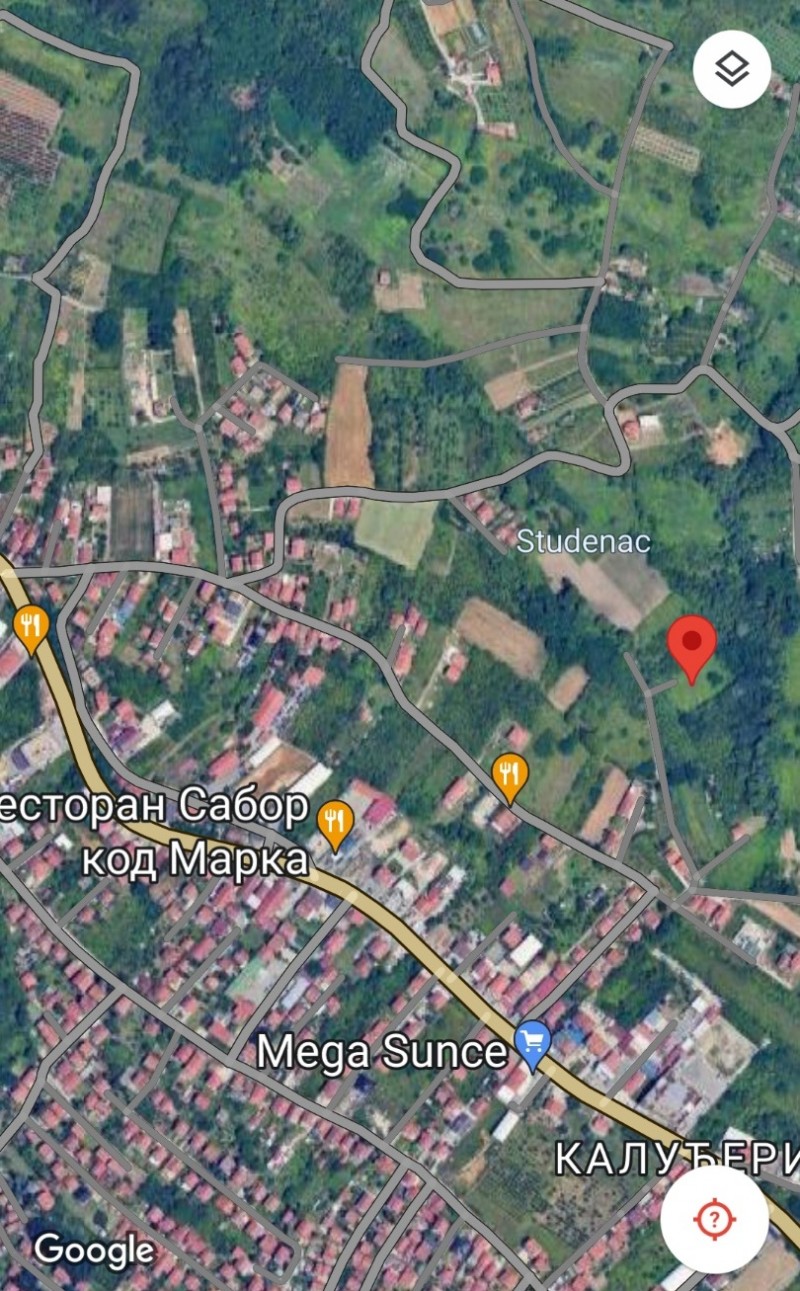Open the map layers selector

tap(732, 69)
